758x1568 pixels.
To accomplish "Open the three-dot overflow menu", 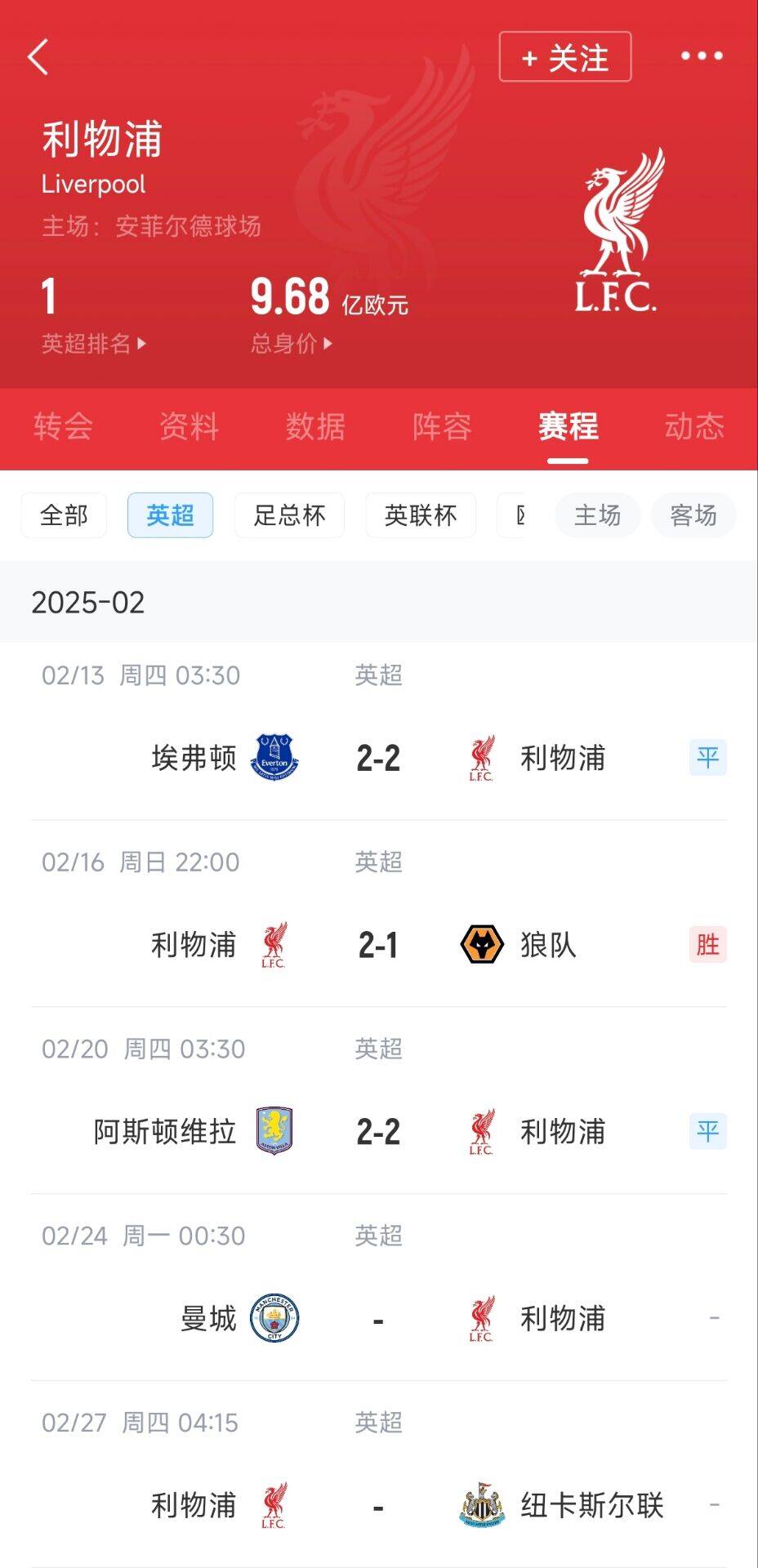I will 702,56.
